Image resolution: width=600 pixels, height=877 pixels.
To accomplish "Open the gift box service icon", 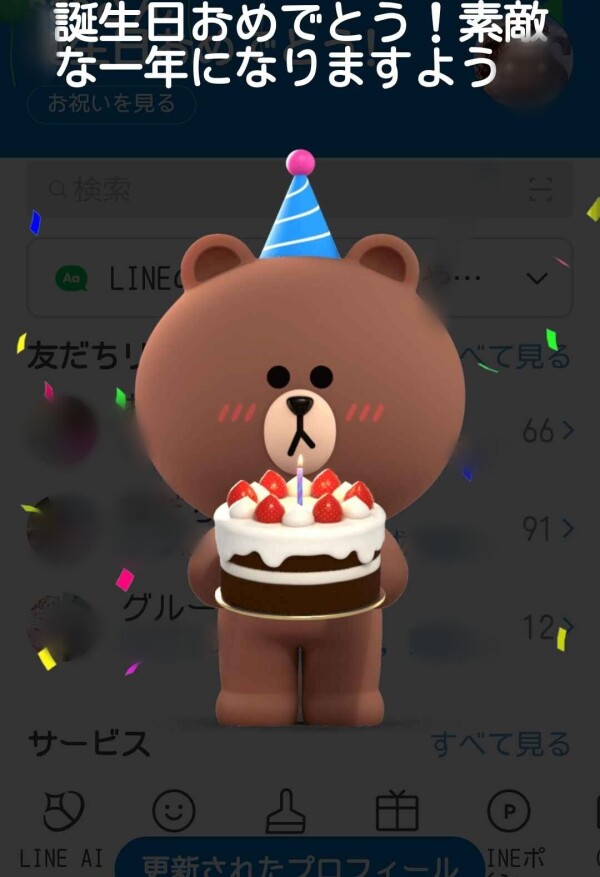I will [x=396, y=812].
